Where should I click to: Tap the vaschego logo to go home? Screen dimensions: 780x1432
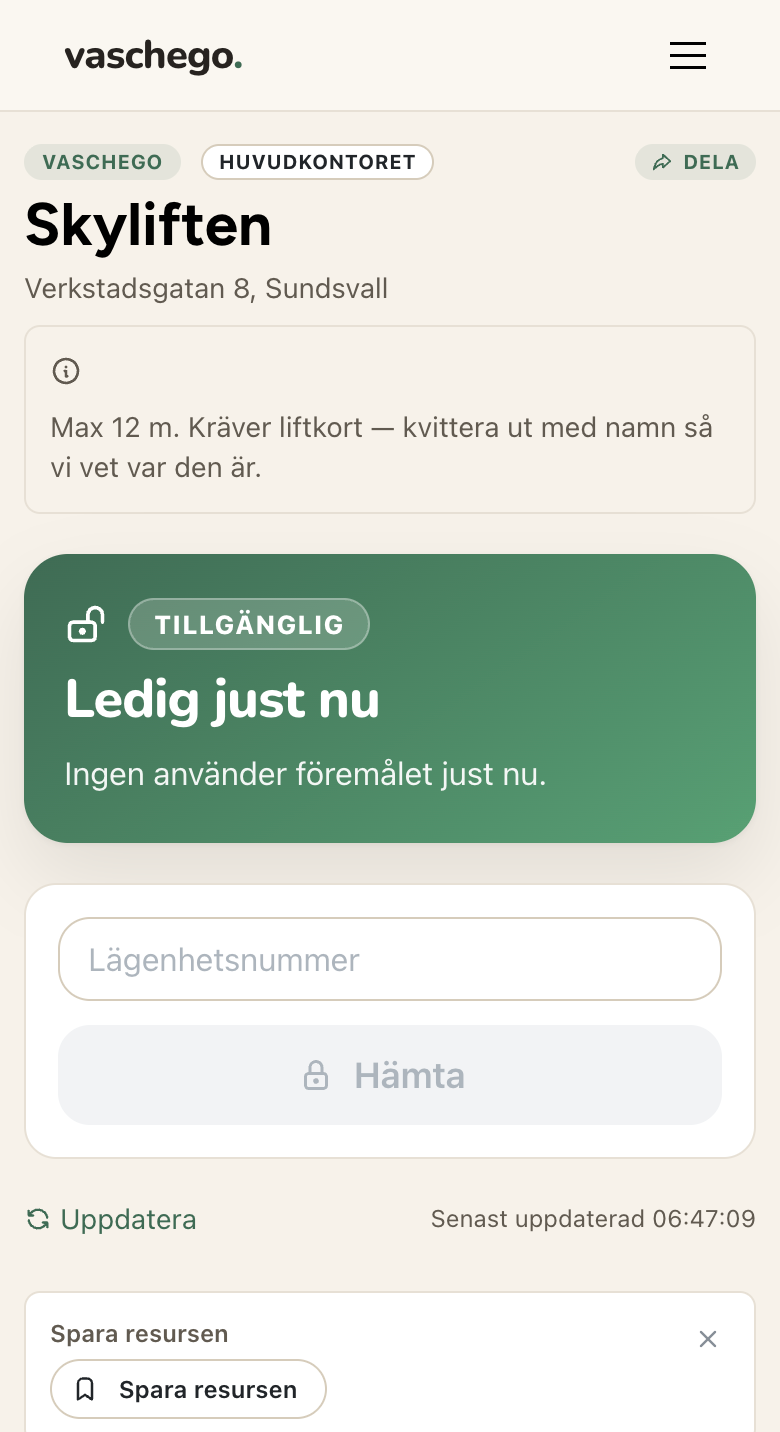point(153,56)
